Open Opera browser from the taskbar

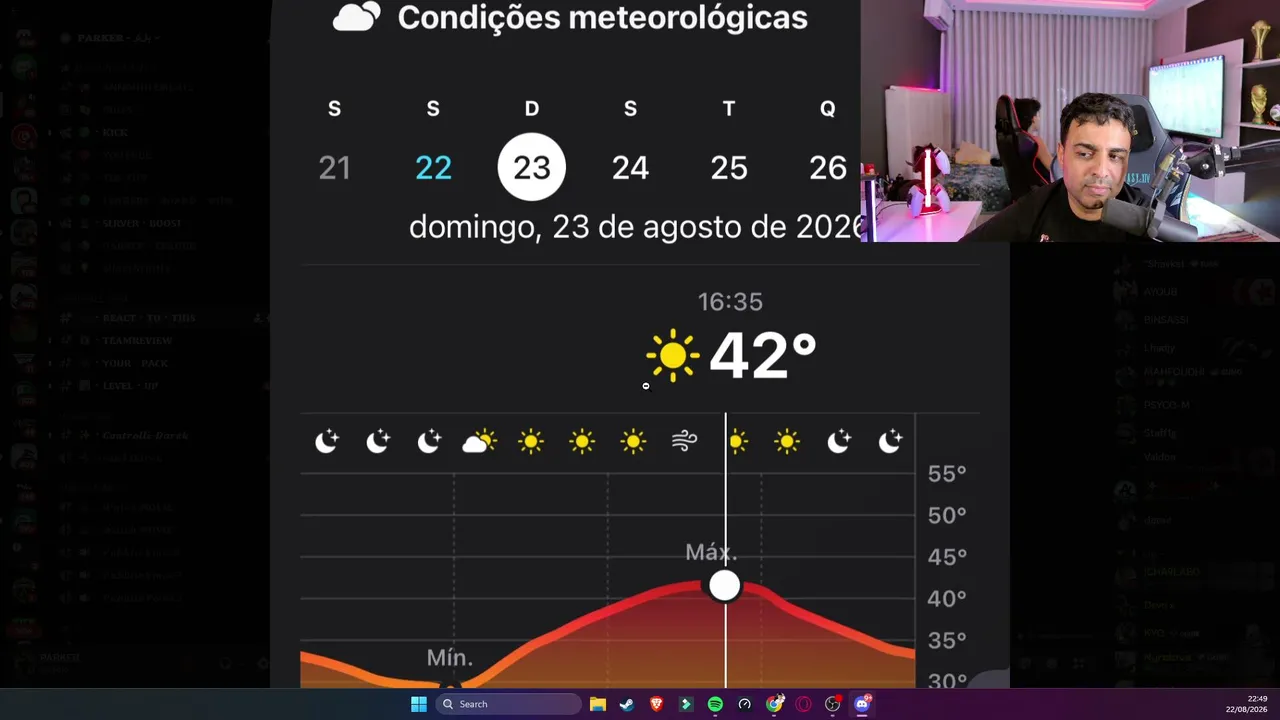[803, 704]
